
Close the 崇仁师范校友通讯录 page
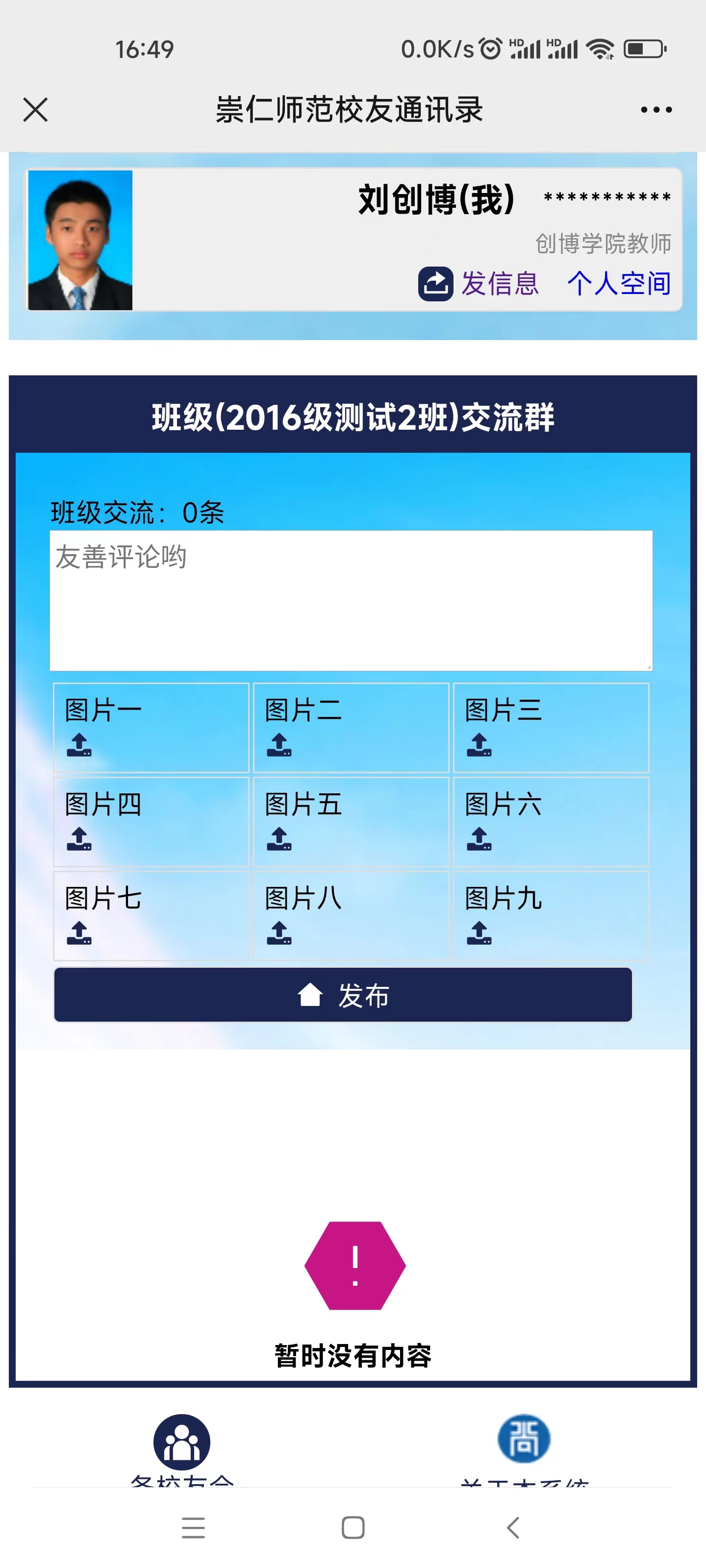[35, 110]
